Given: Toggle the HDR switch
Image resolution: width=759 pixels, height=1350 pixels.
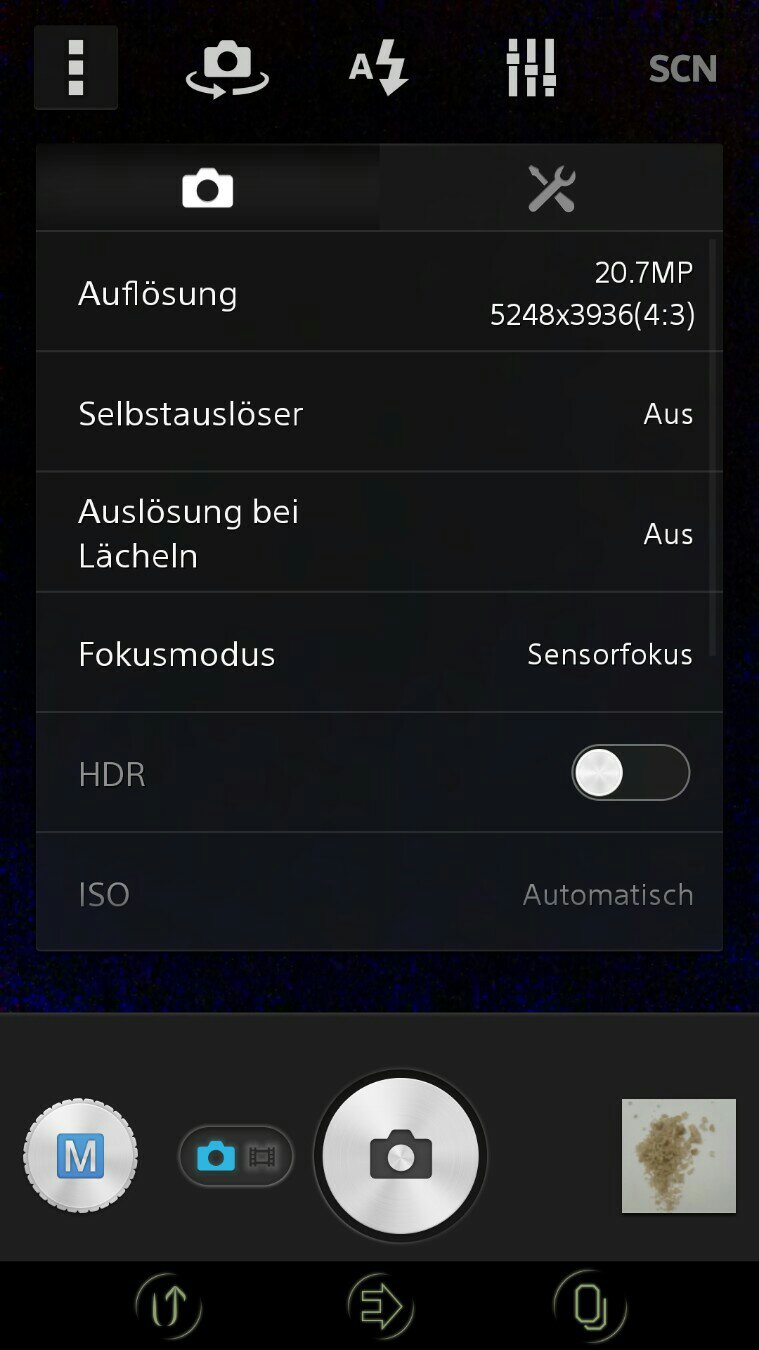Looking at the screenshot, I should click(x=630, y=773).
